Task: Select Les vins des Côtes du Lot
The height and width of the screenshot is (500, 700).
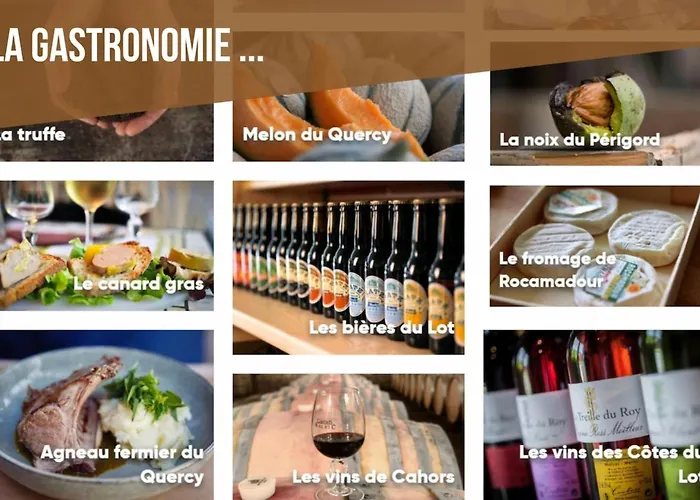Action: click(x=594, y=415)
